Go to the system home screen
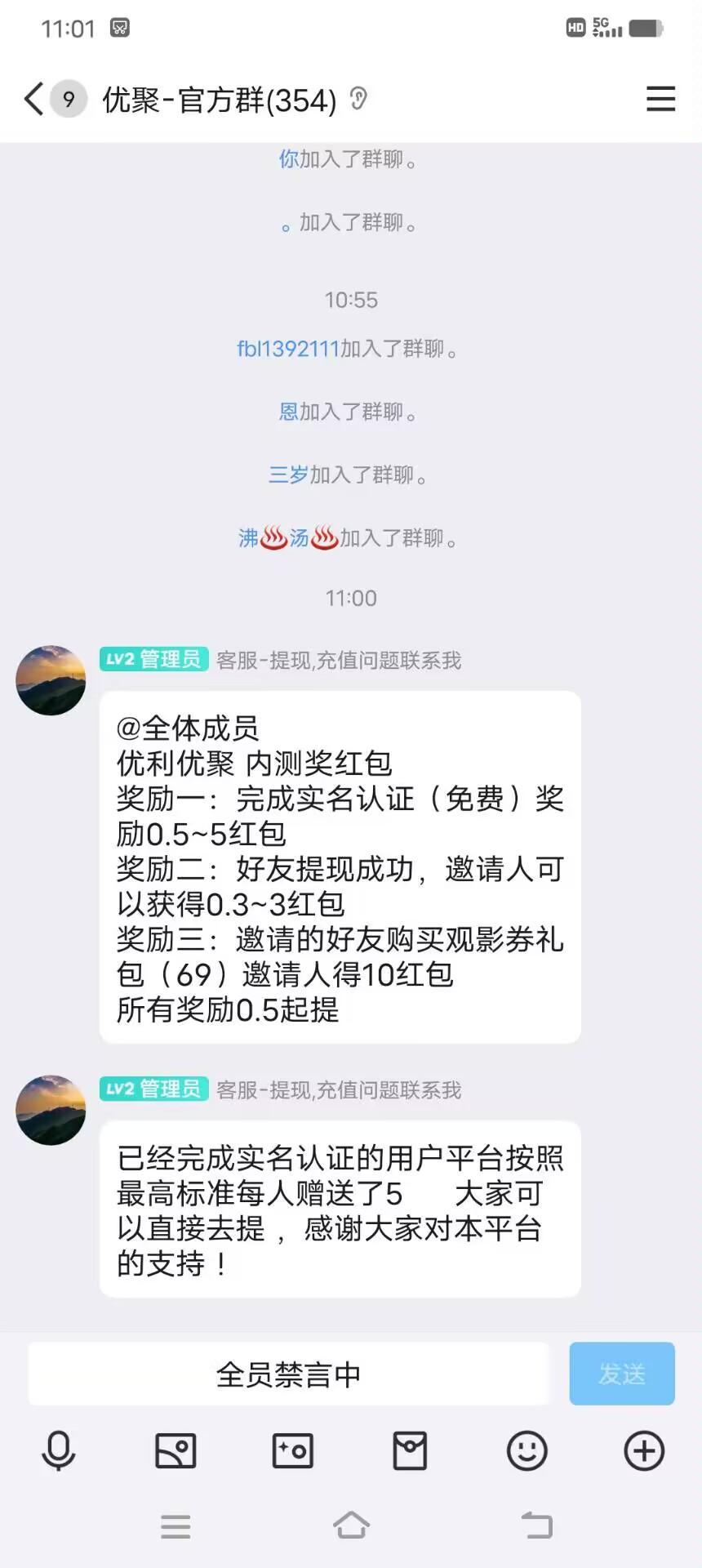Image resolution: width=702 pixels, height=1568 pixels. pos(351,1526)
